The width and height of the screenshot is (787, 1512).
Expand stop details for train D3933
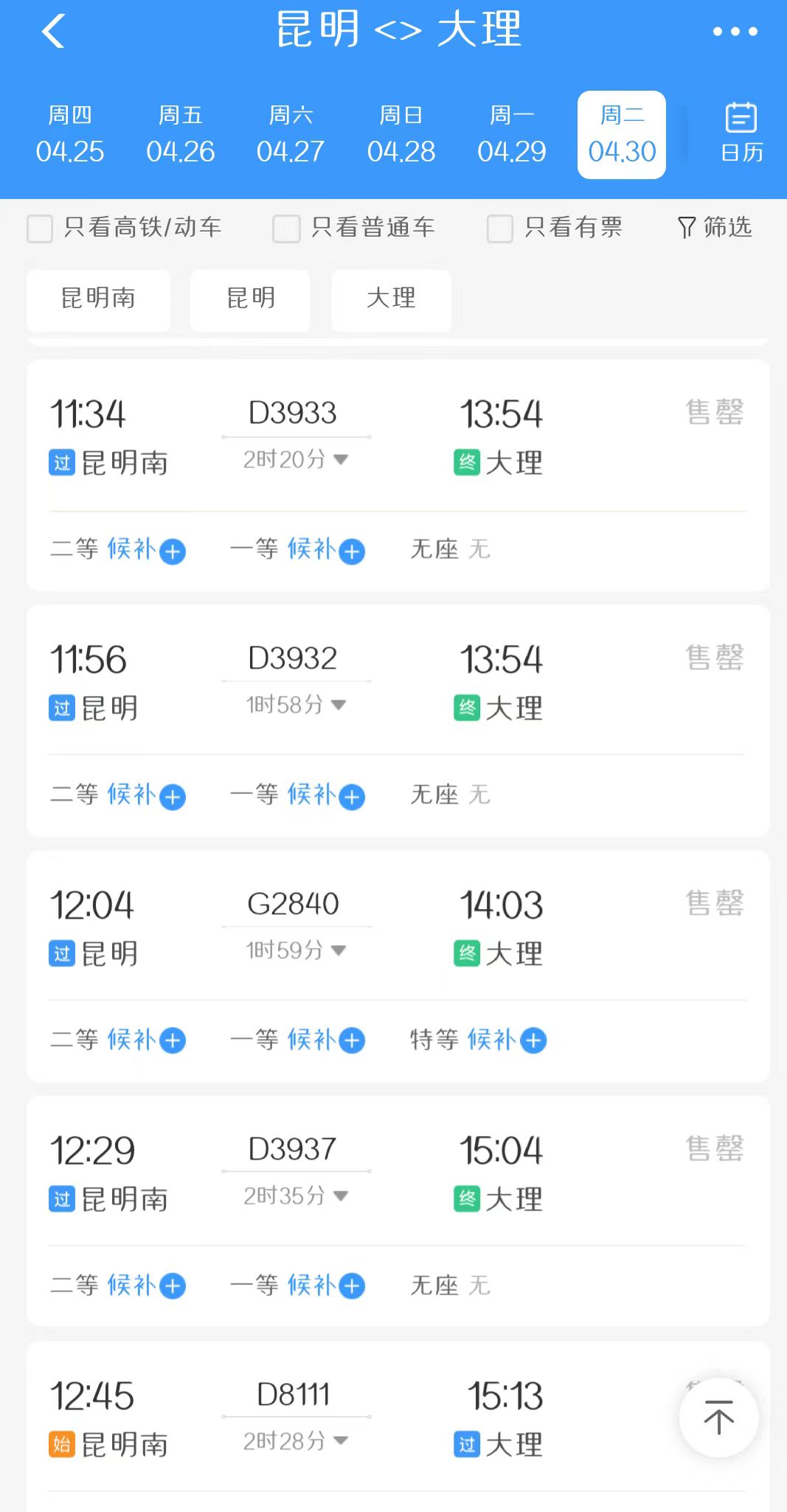pos(341,459)
